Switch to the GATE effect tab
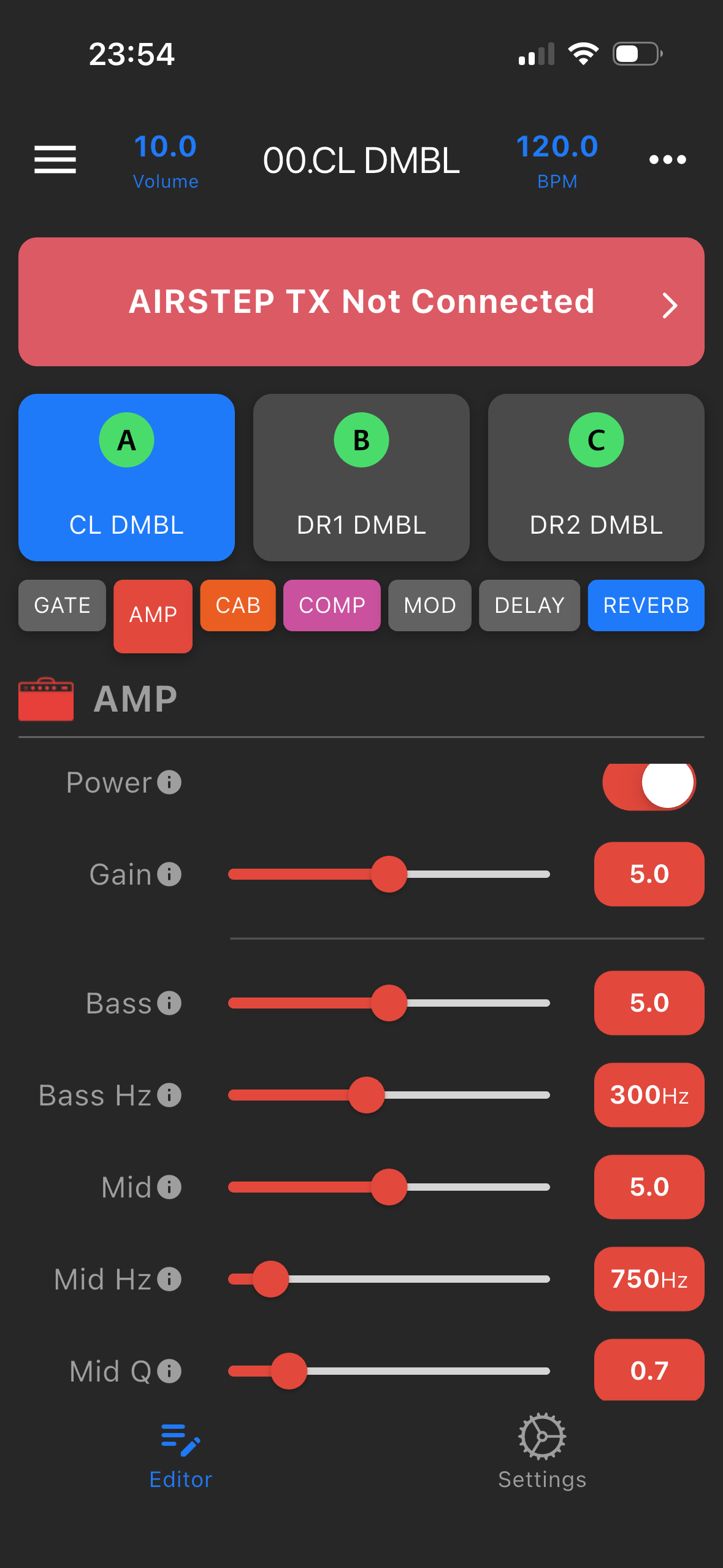The height and width of the screenshot is (1568, 723). coord(62,605)
